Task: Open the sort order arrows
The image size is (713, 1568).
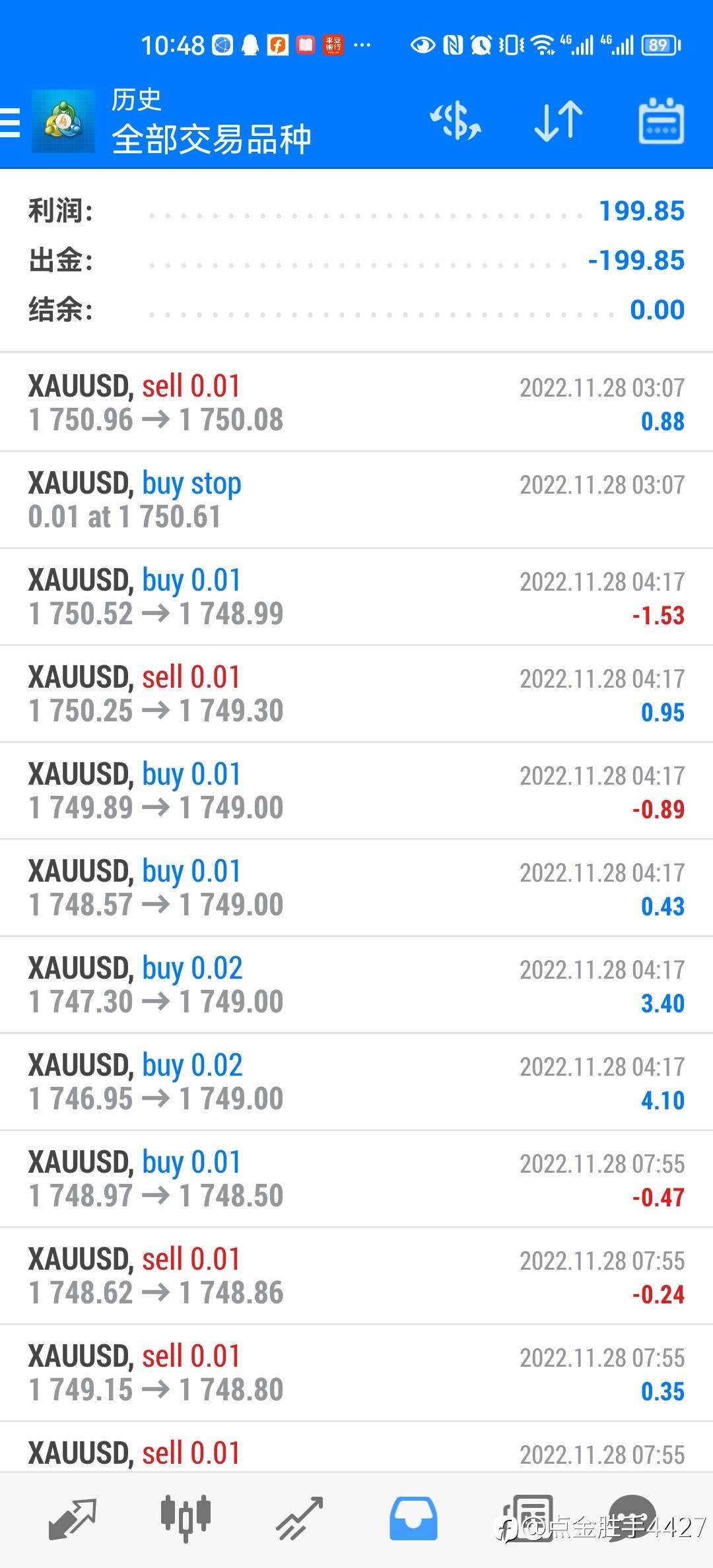Action: tap(559, 121)
